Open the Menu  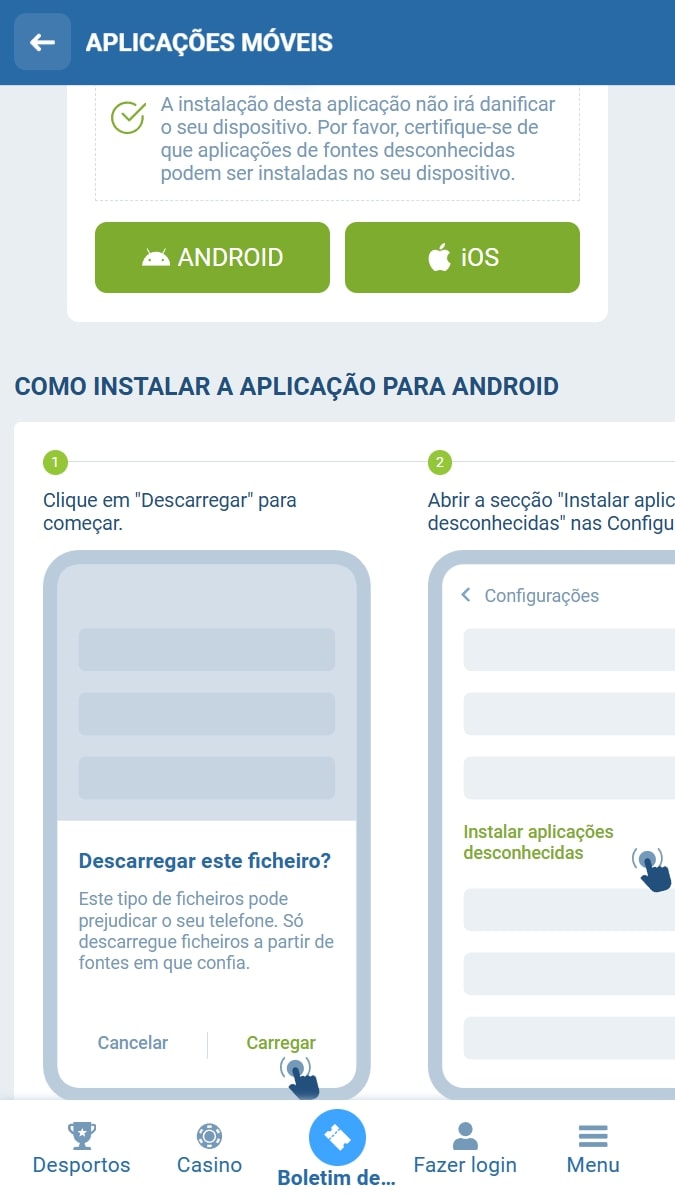click(592, 1148)
